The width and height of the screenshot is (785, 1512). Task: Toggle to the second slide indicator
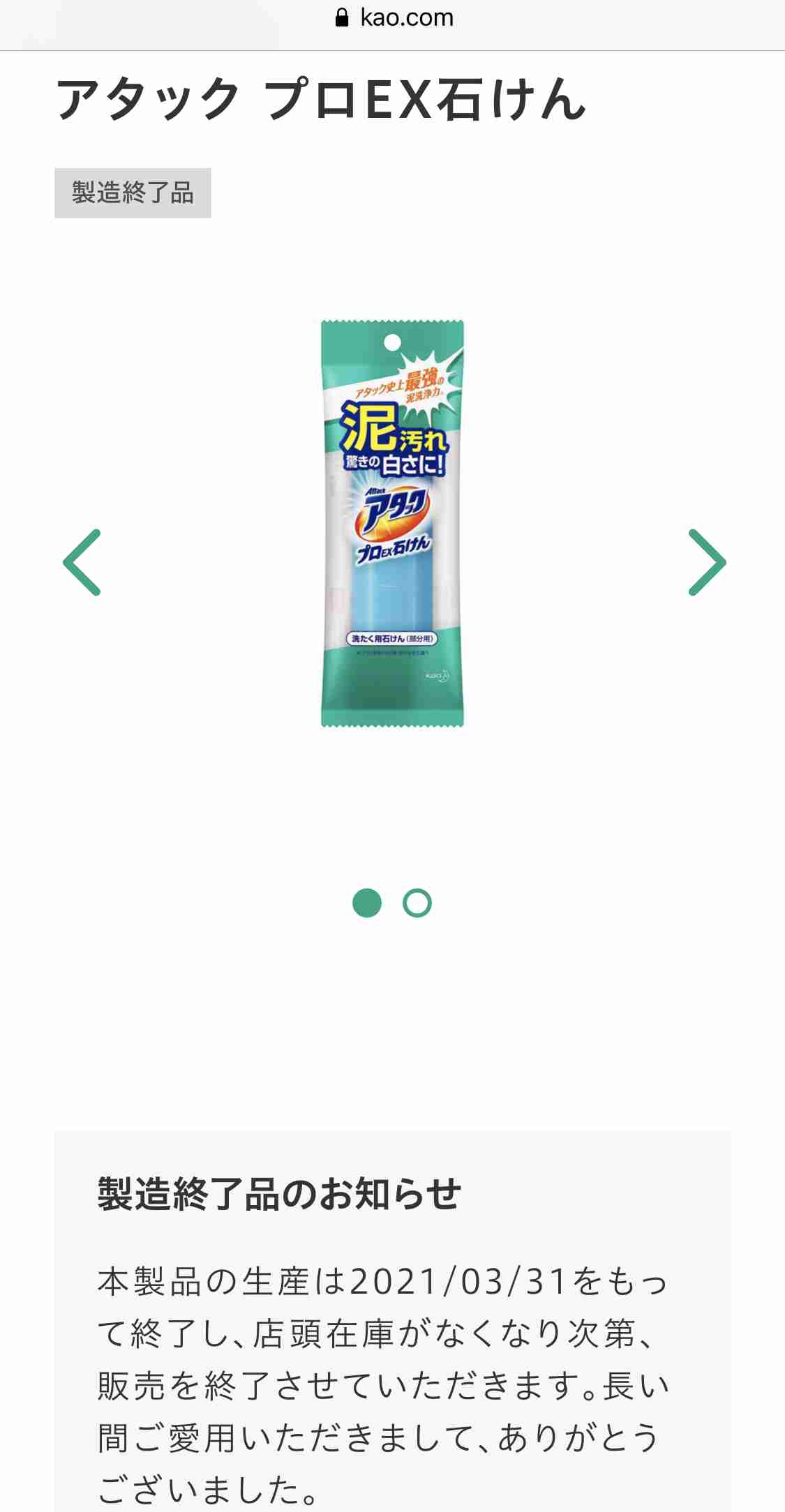(417, 902)
